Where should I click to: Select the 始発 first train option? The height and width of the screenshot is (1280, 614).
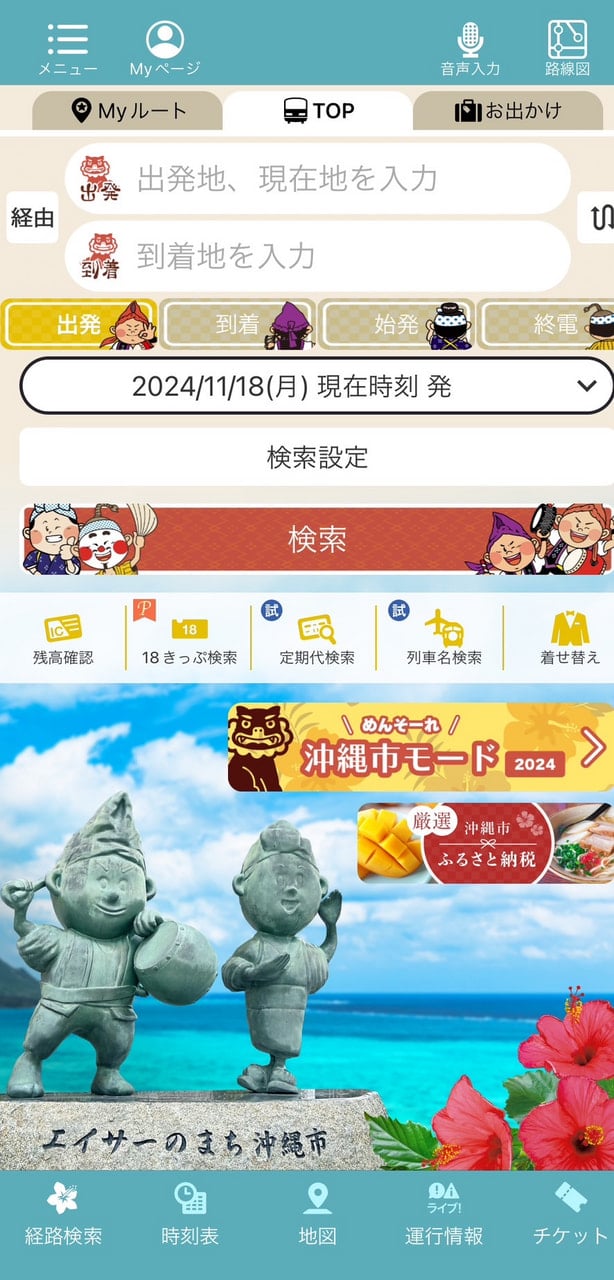(396, 324)
